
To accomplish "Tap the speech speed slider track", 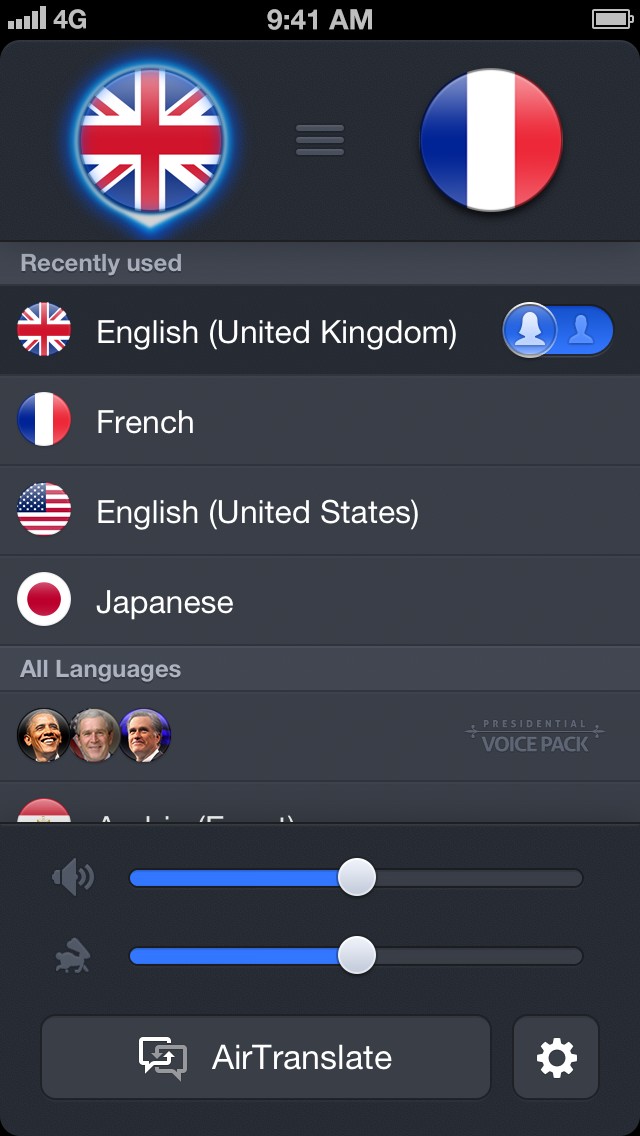I will [x=470, y=956].
